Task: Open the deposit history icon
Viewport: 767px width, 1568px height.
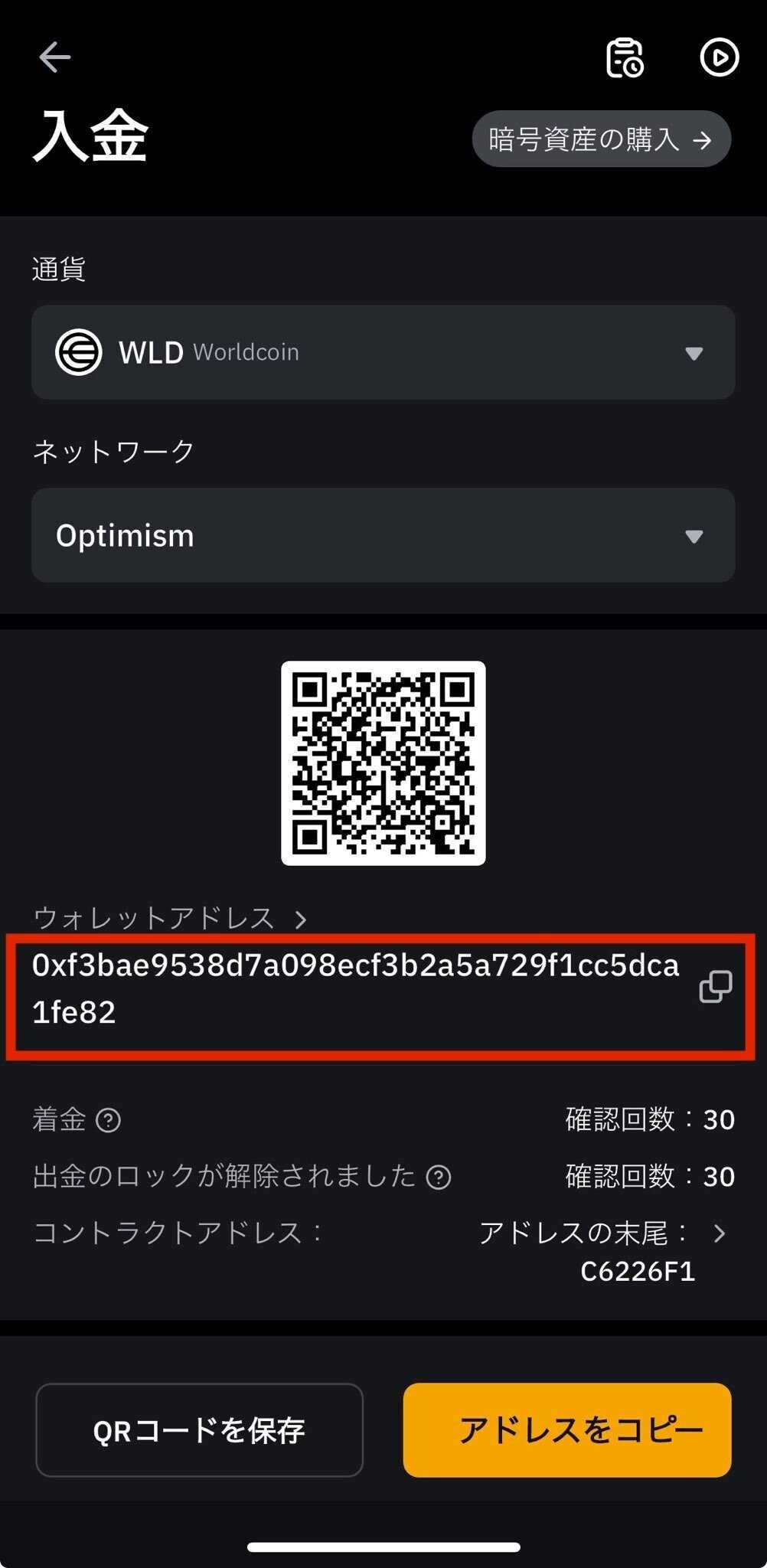Action: 625,58
